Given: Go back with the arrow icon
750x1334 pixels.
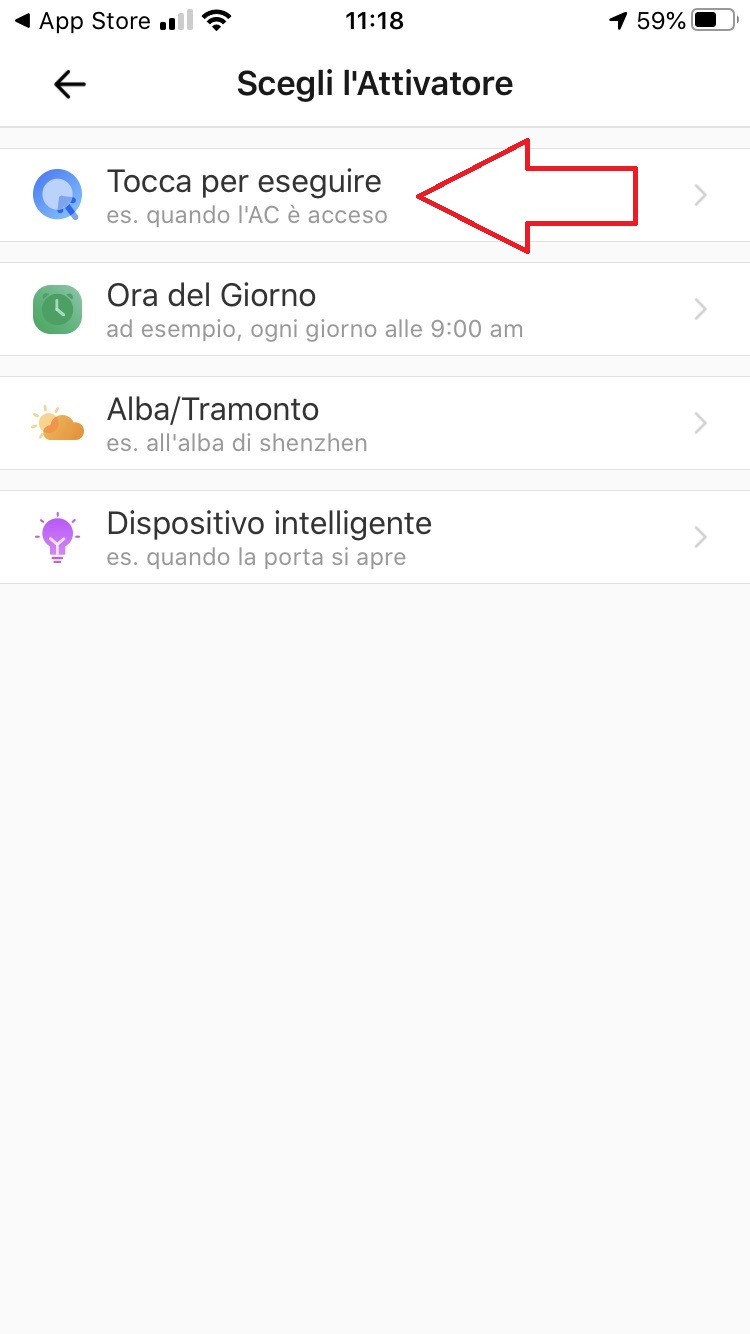Looking at the screenshot, I should point(70,85).
